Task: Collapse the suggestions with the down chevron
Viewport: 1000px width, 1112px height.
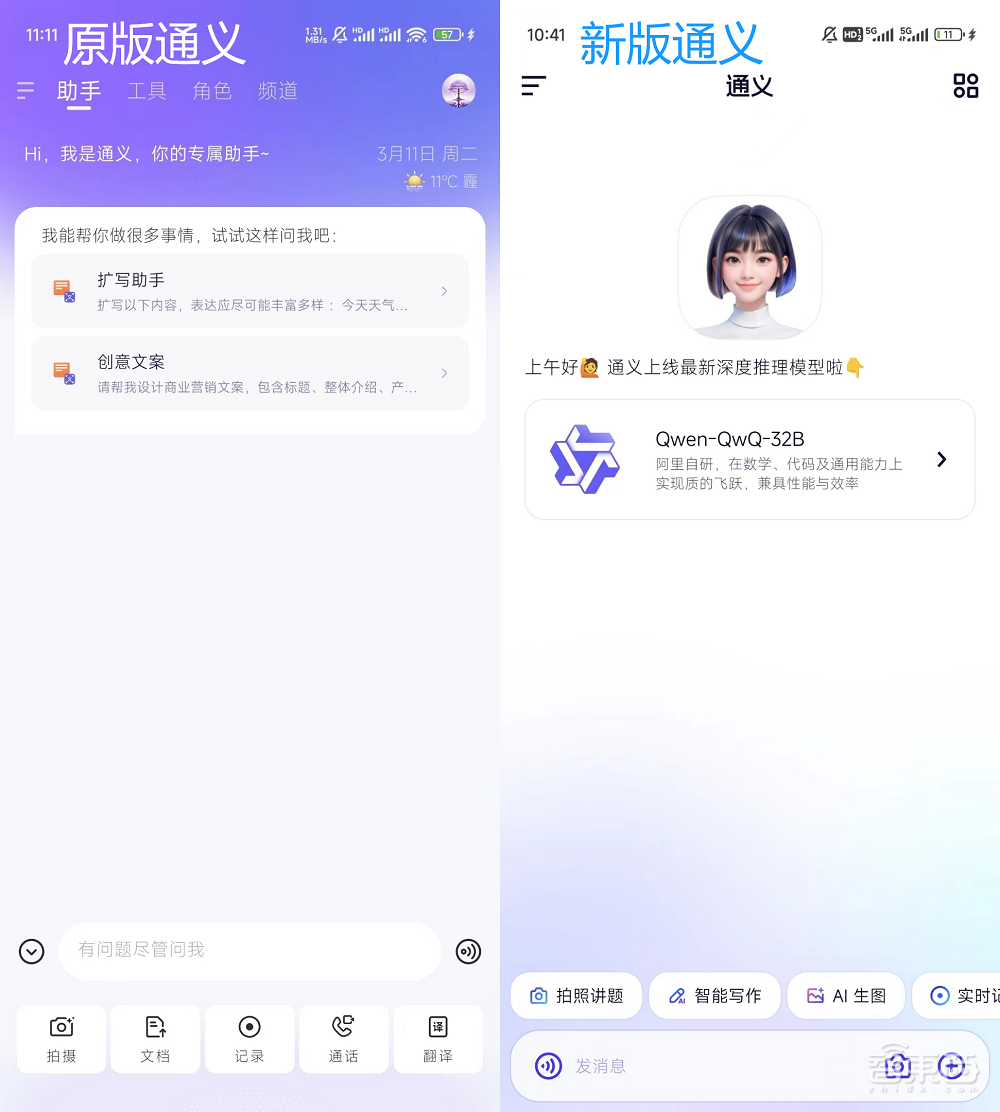Action: click(x=31, y=951)
